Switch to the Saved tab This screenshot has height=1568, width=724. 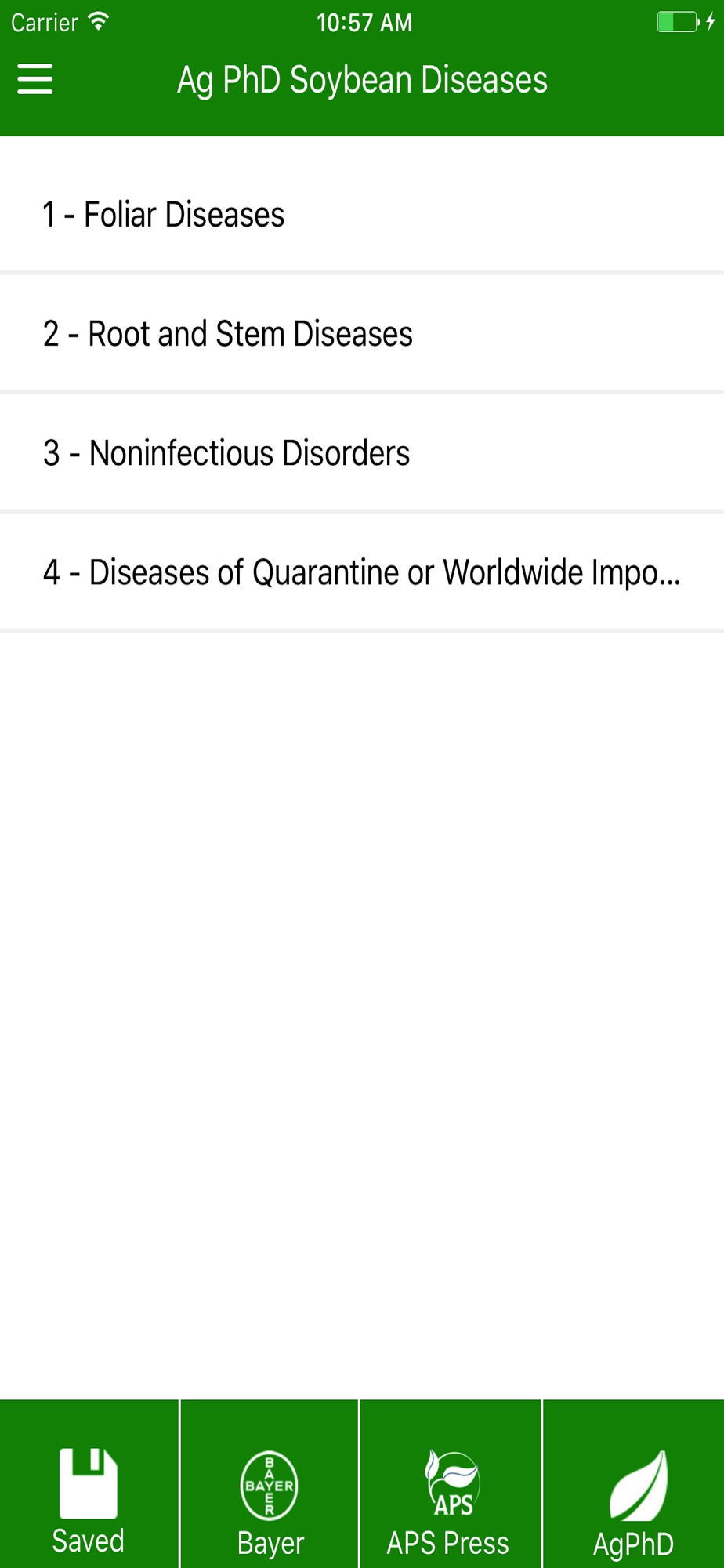(89, 1484)
